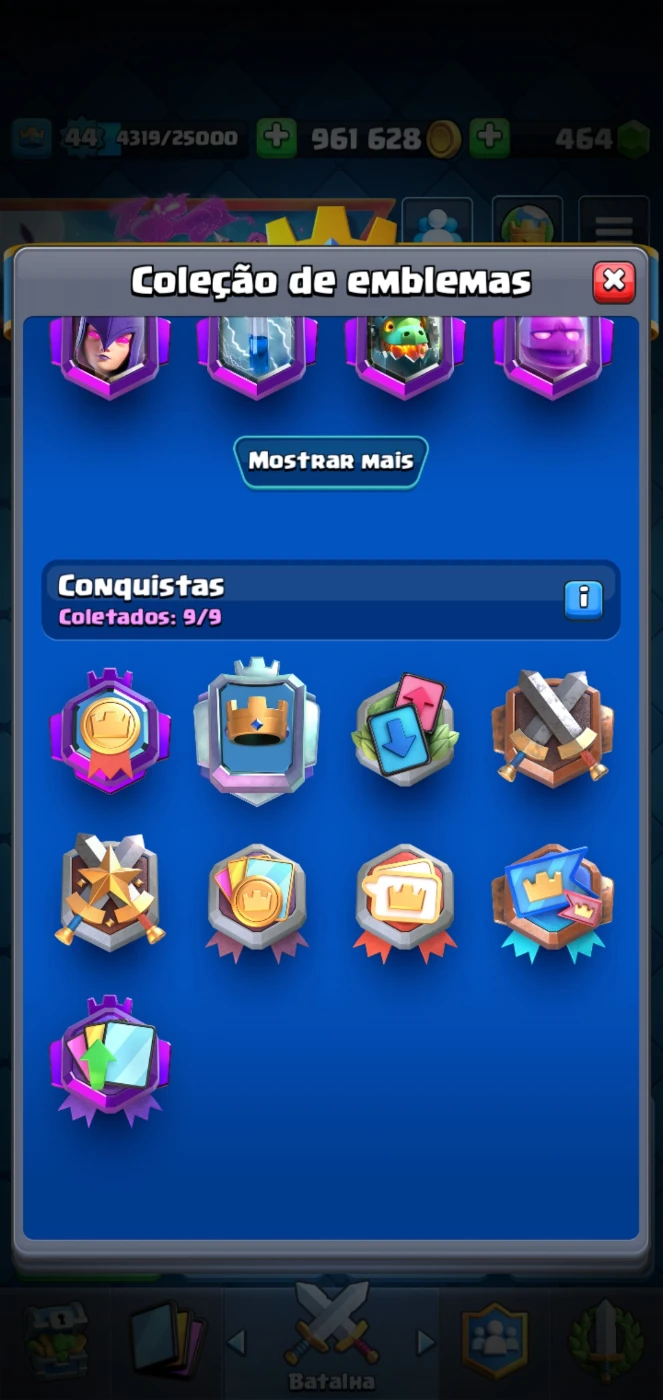Screen dimensions: 663x1400
Task: Open the baby dragon egg emblem badge
Action: tap(405, 356)
